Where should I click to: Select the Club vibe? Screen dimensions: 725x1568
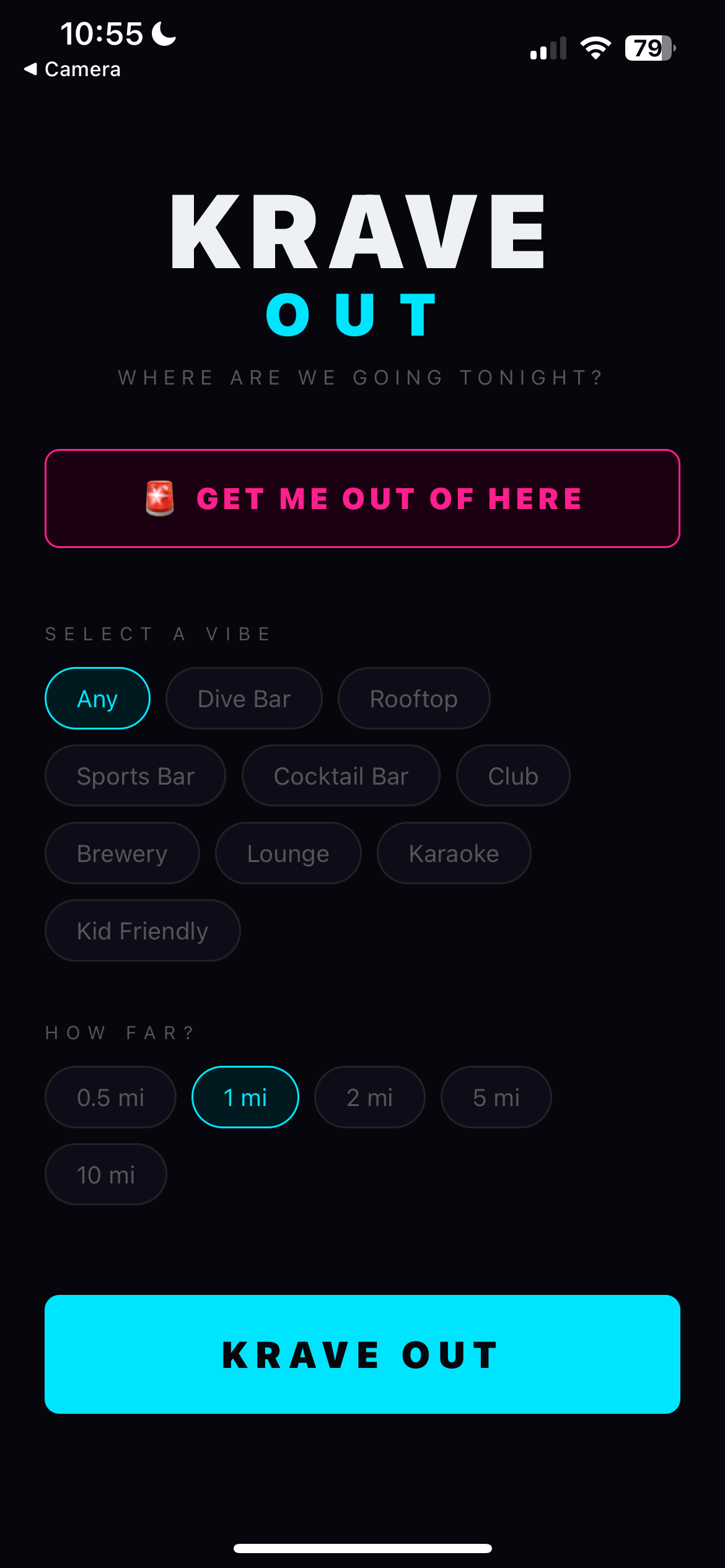513,776
